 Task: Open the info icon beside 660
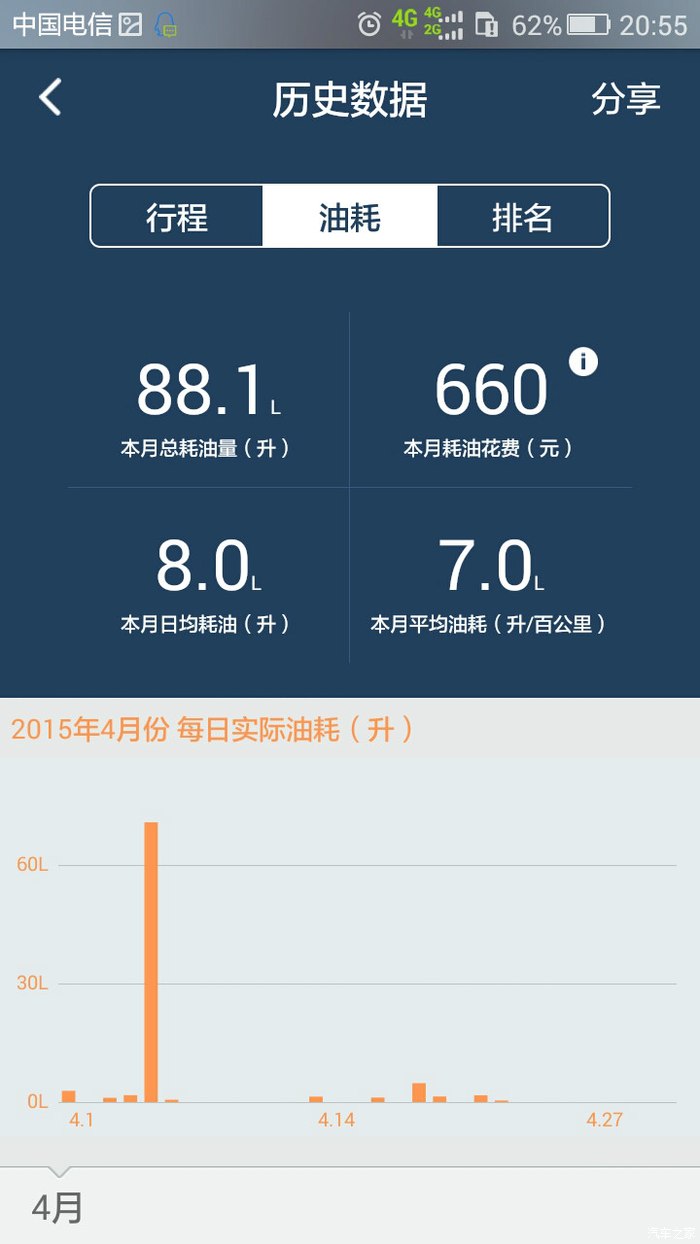tap(583, 362)
